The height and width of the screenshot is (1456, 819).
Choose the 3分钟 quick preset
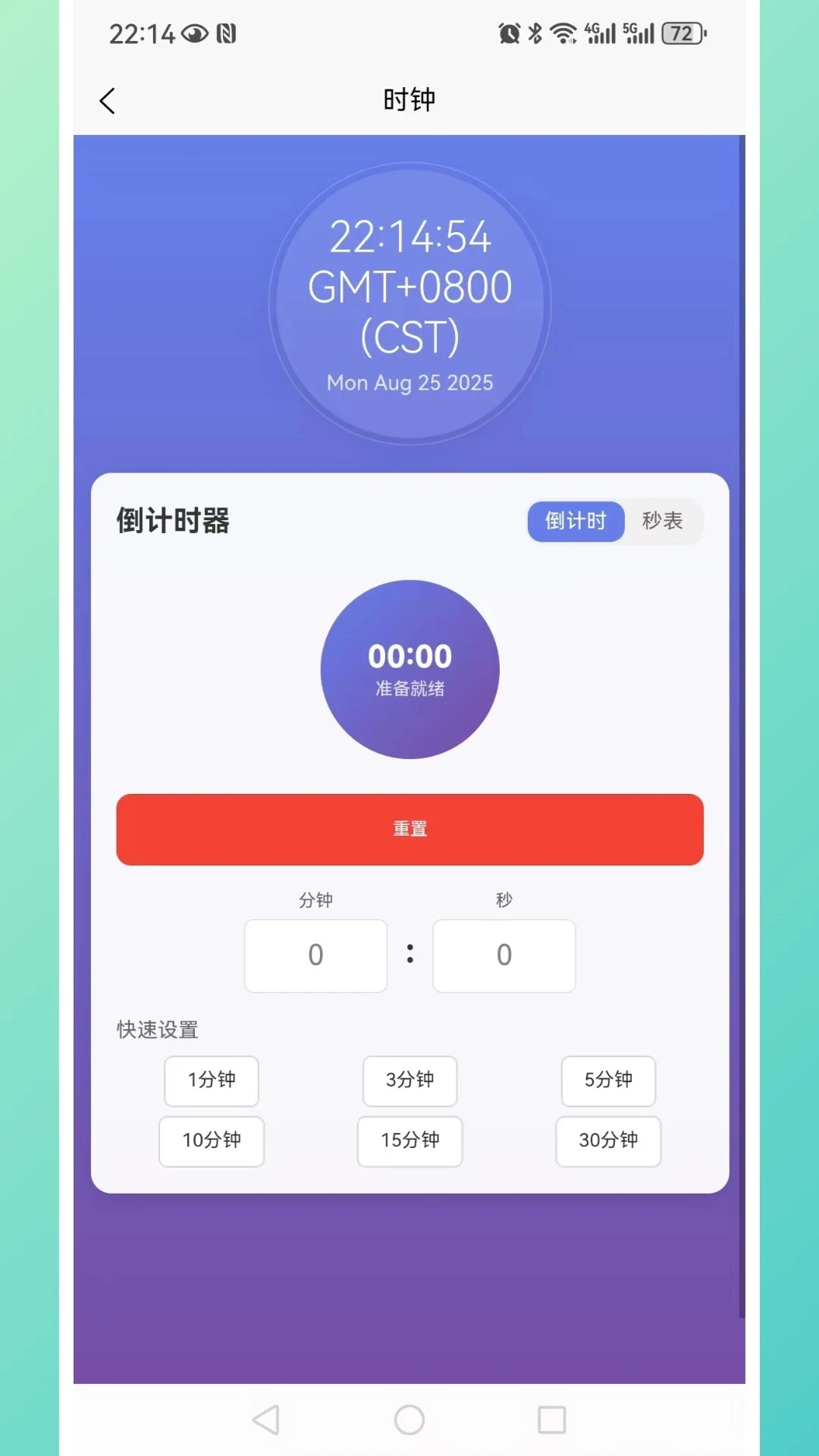click(x=409, y=1081)
